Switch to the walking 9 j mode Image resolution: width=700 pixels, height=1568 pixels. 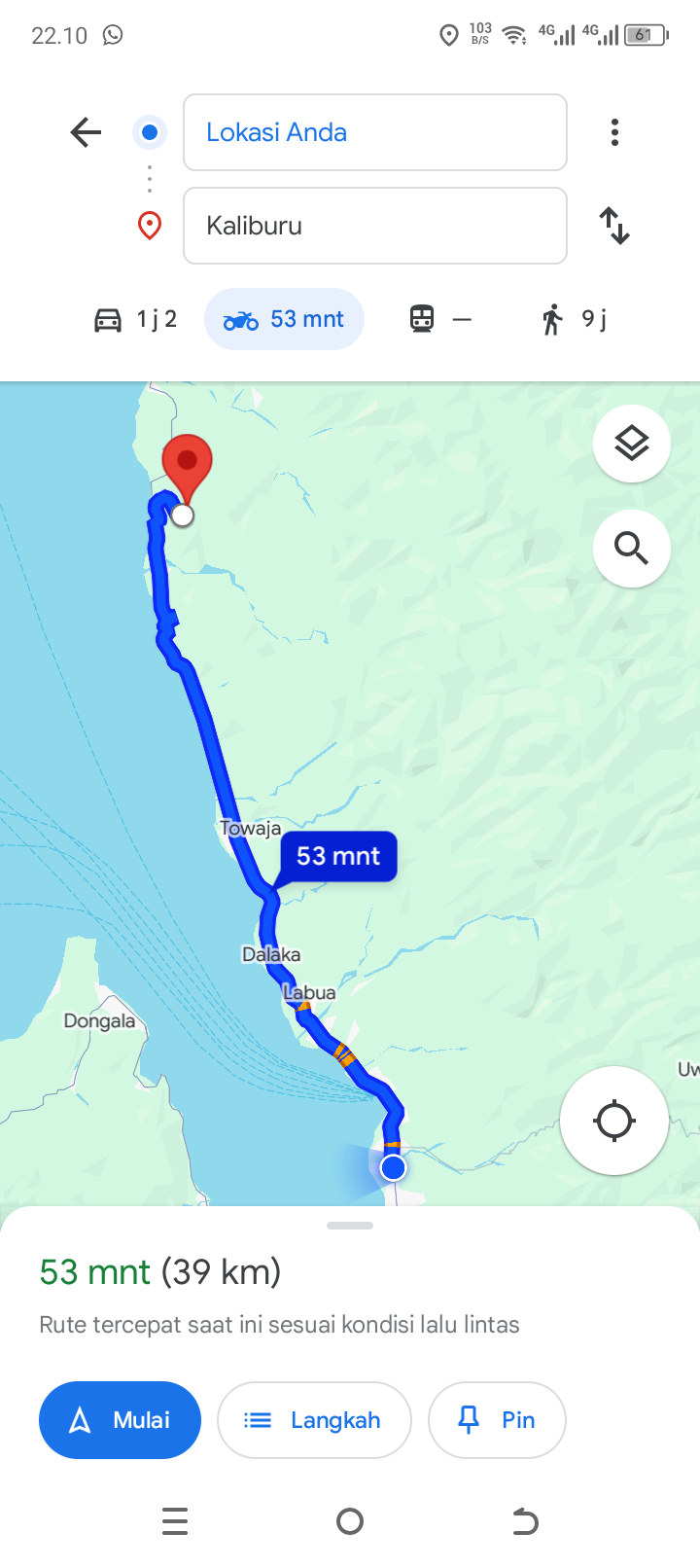click(574, 319)
